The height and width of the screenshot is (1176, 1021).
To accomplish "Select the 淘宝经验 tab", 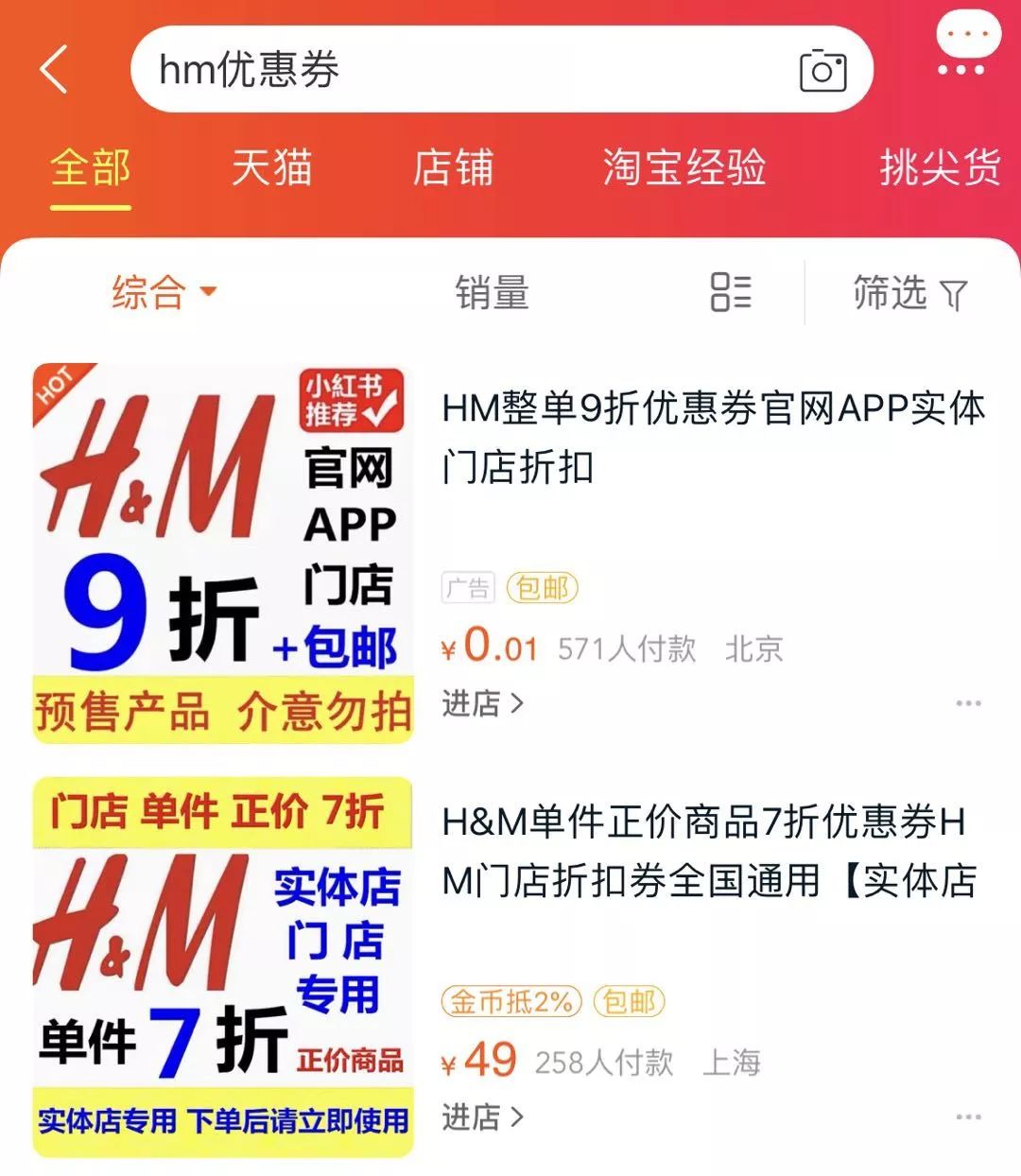I will tap(685, 168).
